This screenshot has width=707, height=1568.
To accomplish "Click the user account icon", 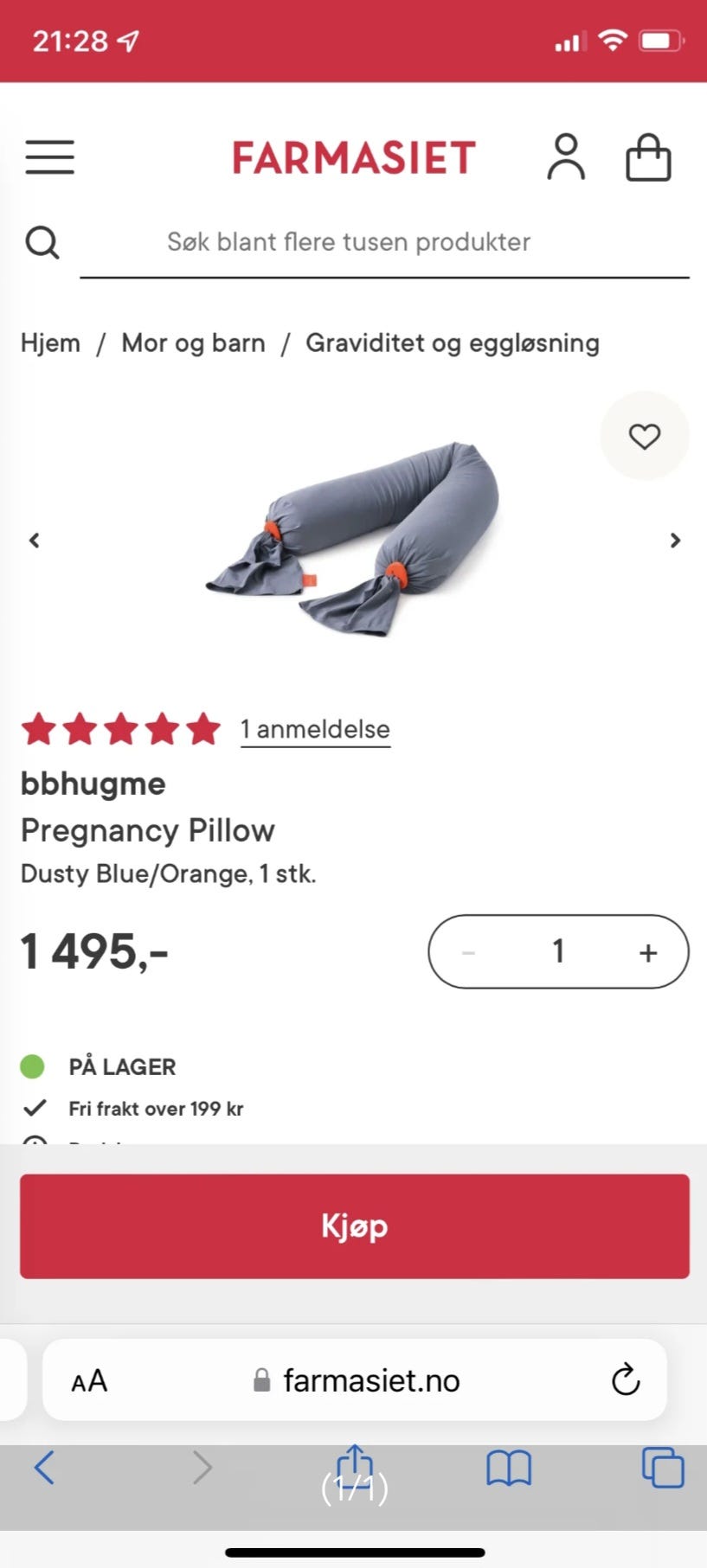I will point(566,157).
